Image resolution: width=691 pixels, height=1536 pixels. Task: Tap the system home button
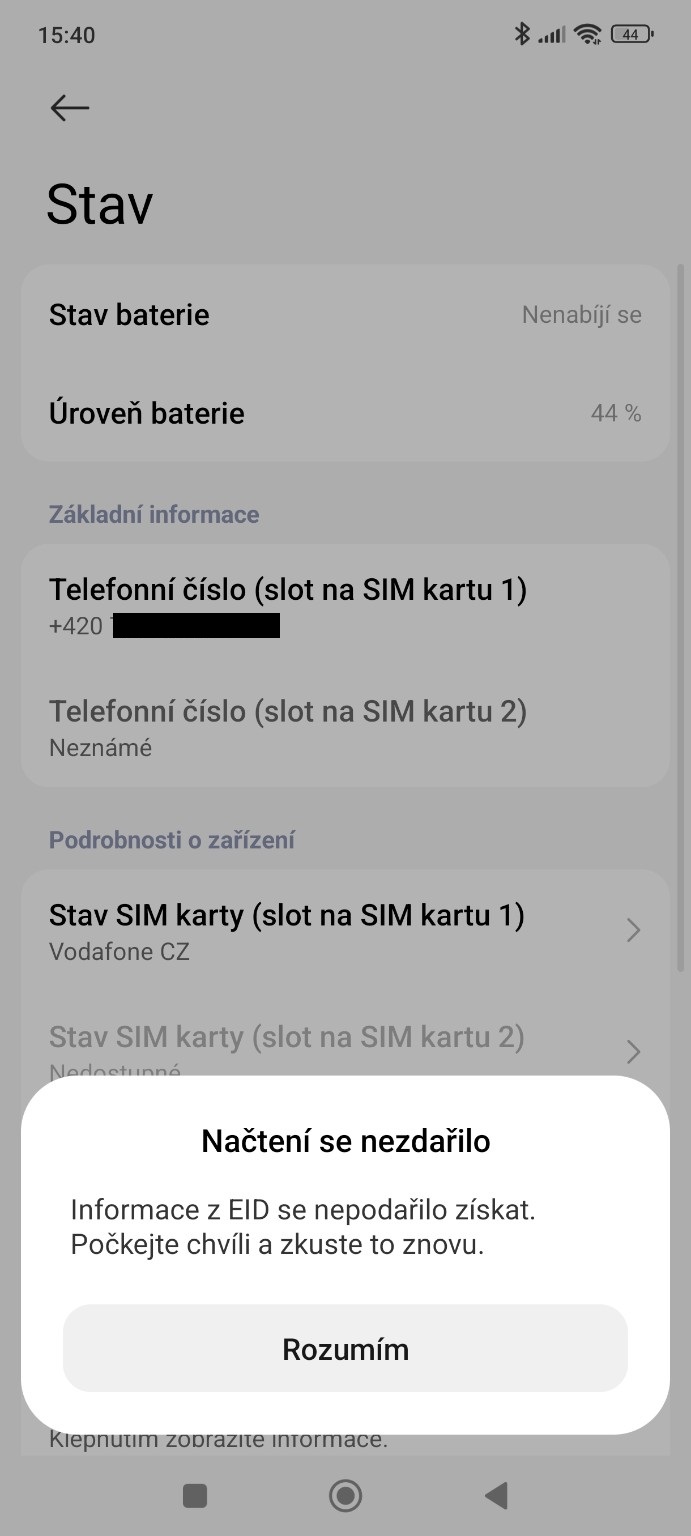345,1495
